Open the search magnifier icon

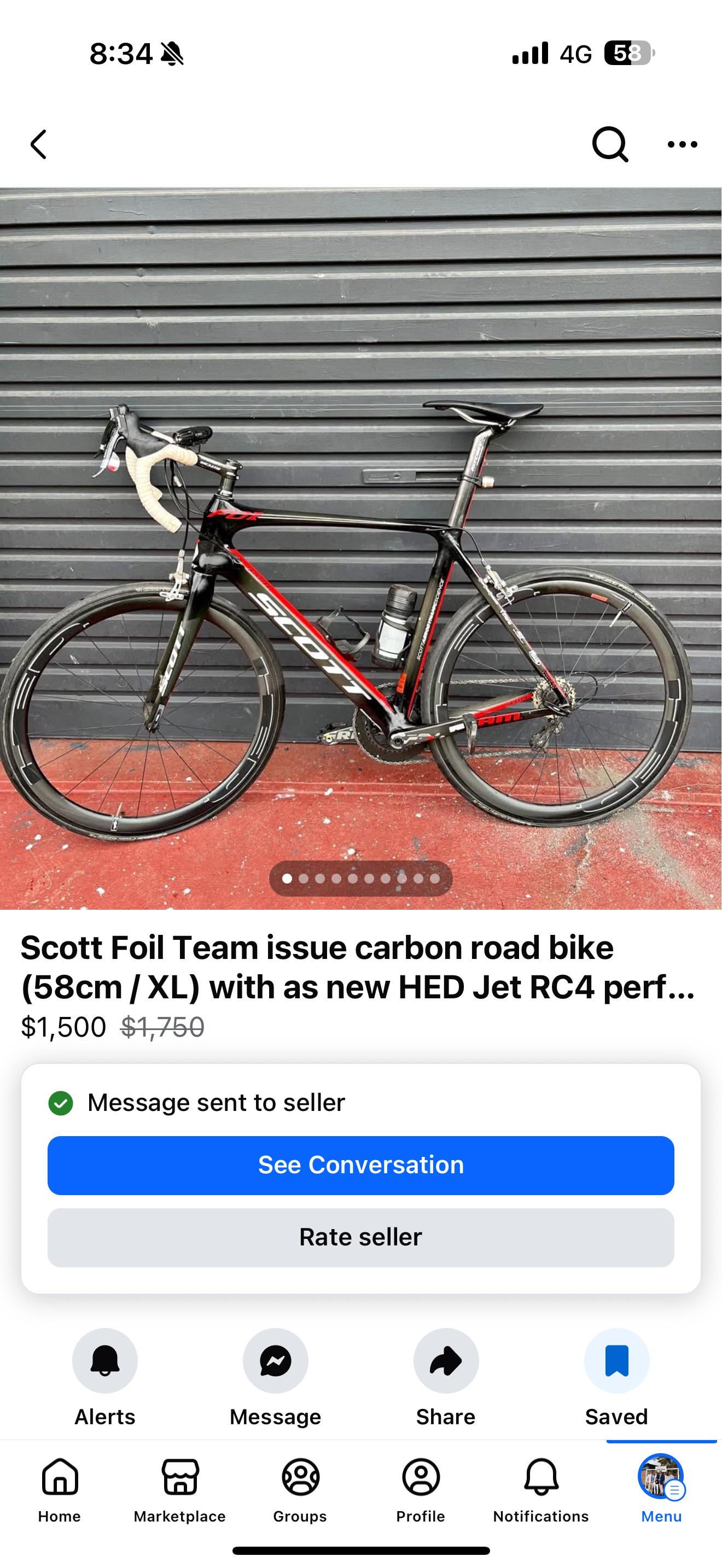(610, 144)
